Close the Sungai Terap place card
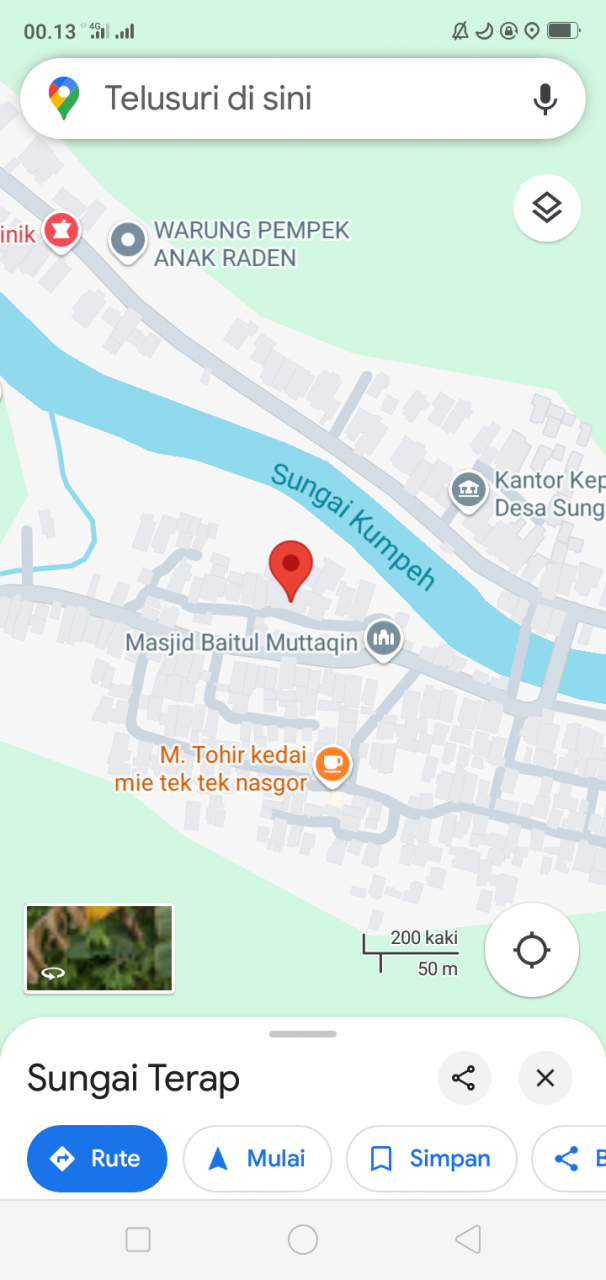Image resolution: width=606 pixels, height=1280 pixels. (545, 1078)
